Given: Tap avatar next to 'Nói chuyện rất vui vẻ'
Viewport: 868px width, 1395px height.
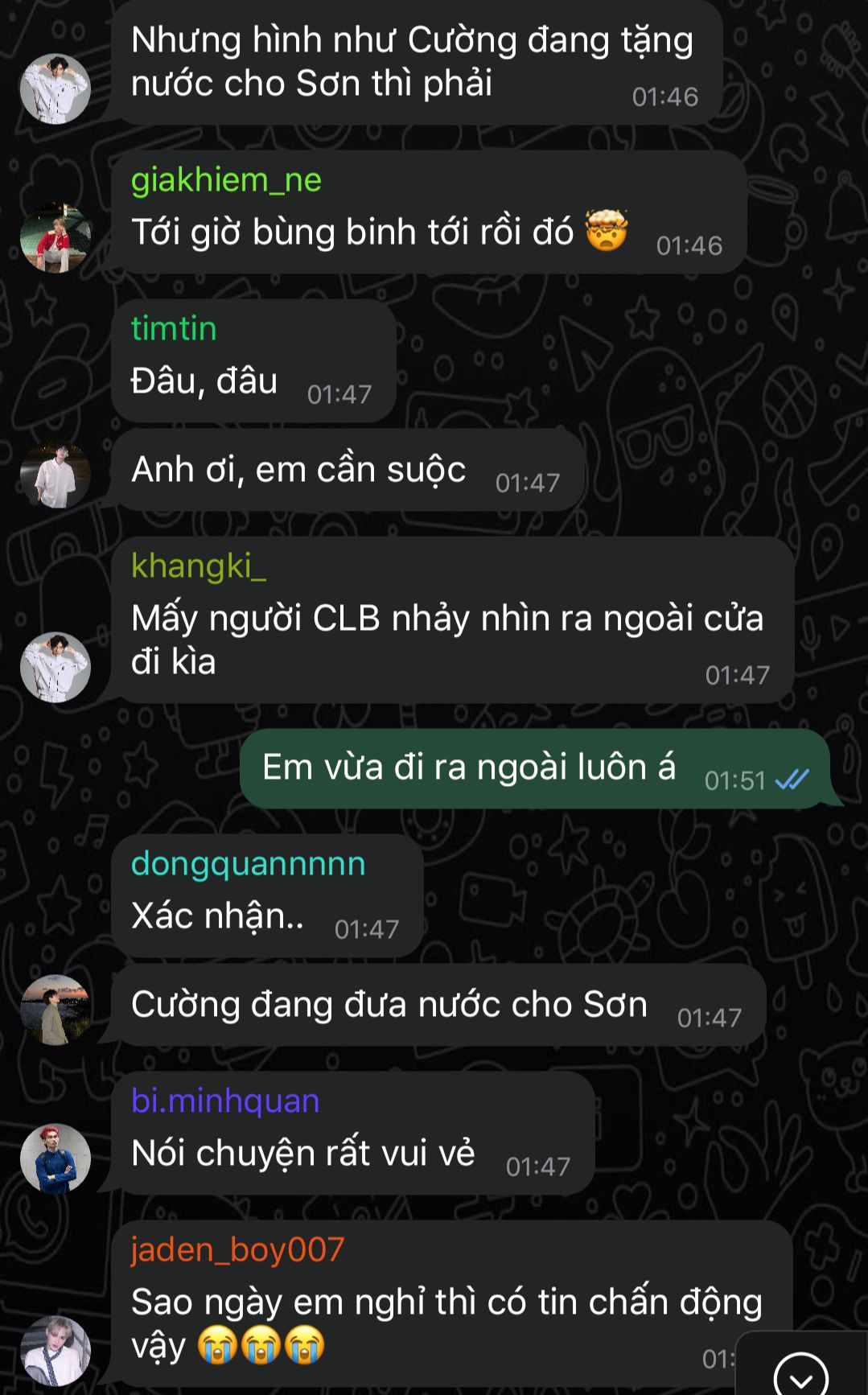Looking at the screenshot, I should [x=56, y=1158].
